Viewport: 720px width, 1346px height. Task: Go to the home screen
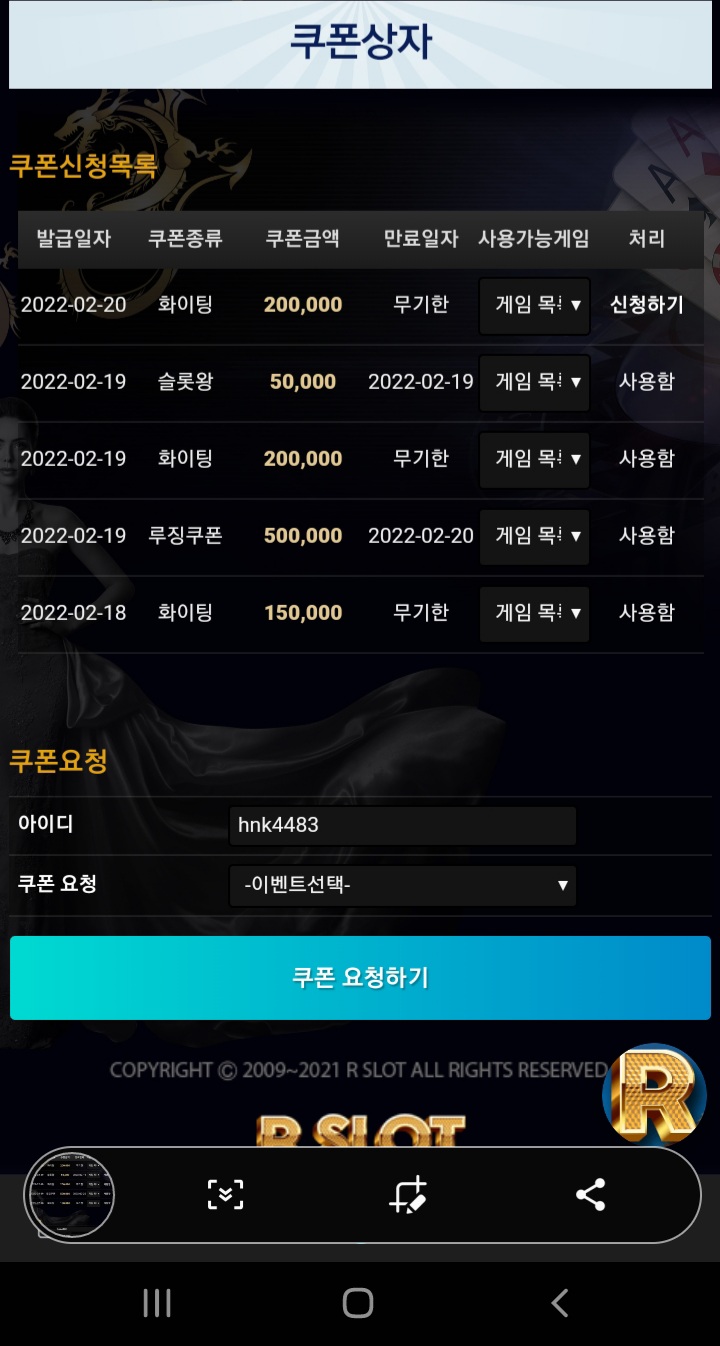click(x=358, y=1303)
